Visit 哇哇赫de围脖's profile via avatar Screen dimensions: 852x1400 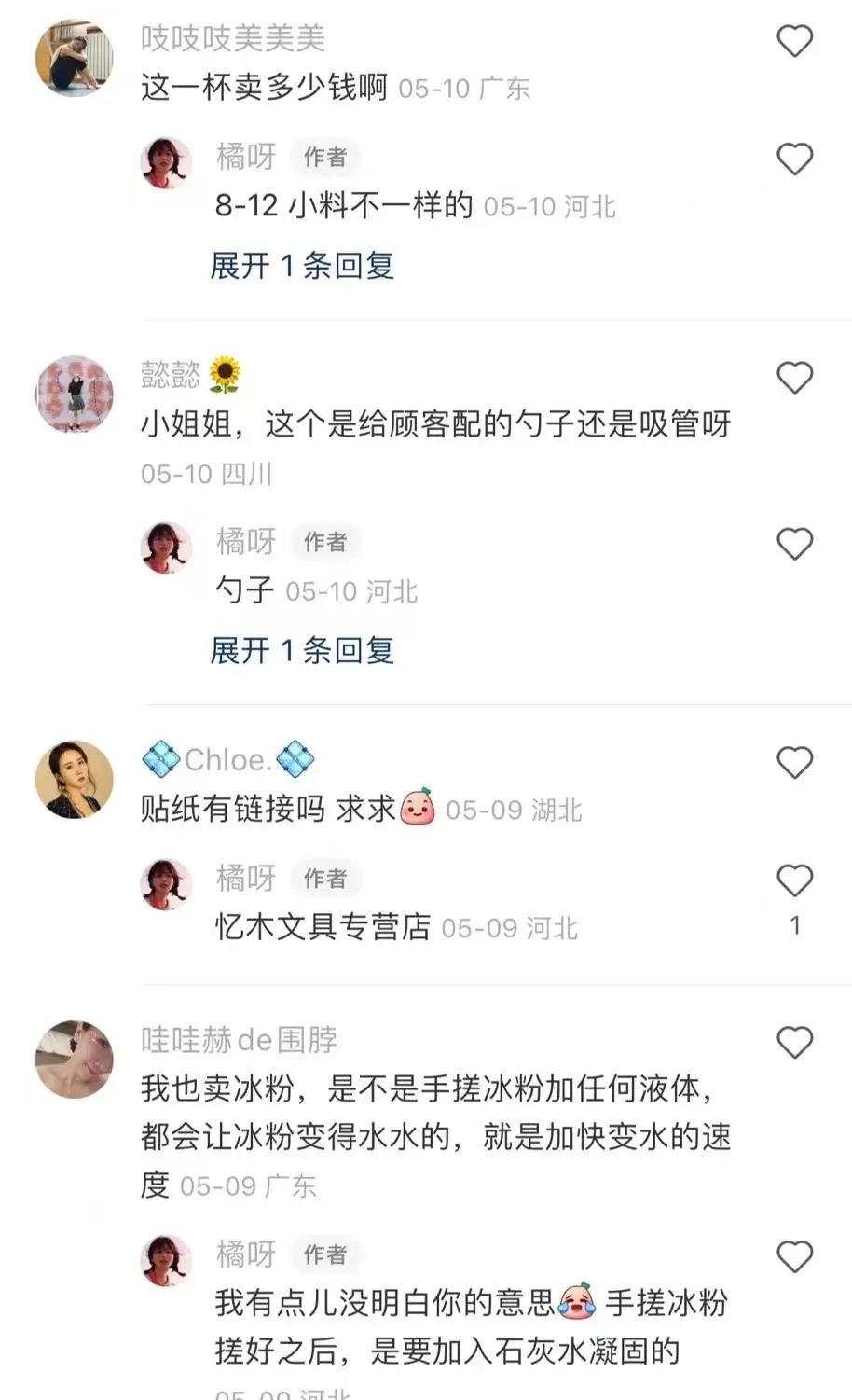point(75,1059)
